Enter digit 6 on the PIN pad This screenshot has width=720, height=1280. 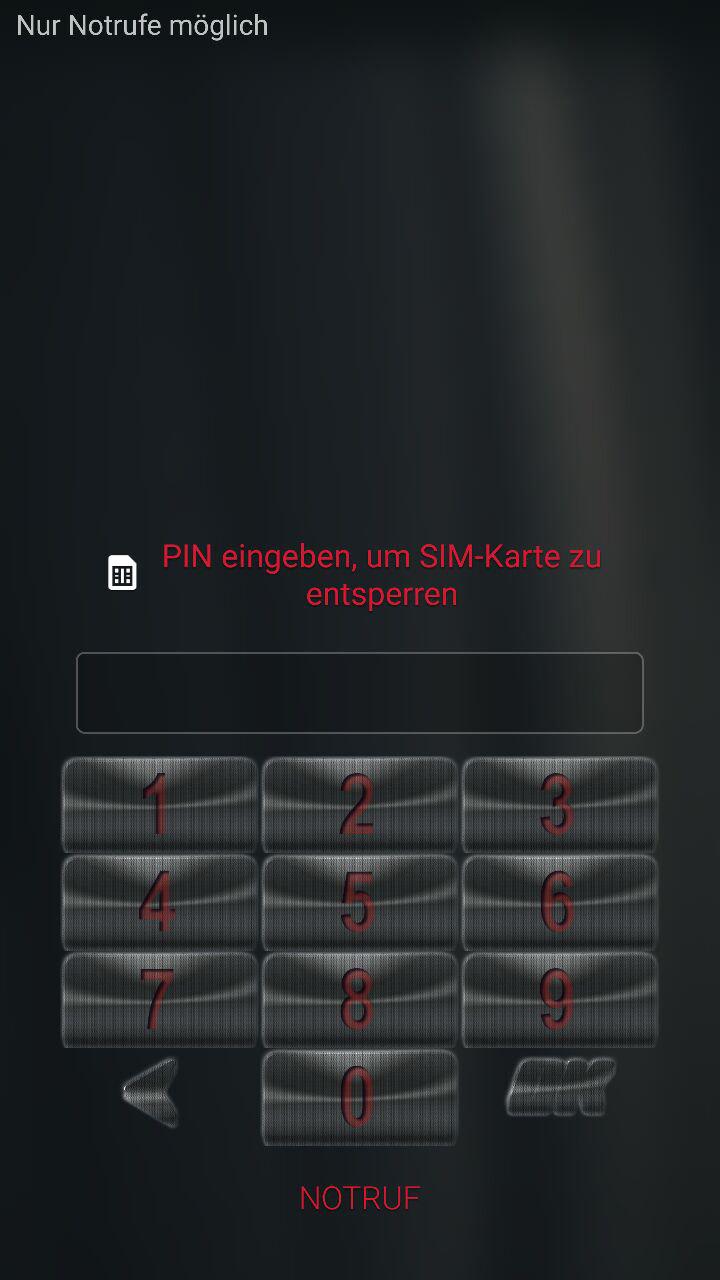[x=560, y=902]
